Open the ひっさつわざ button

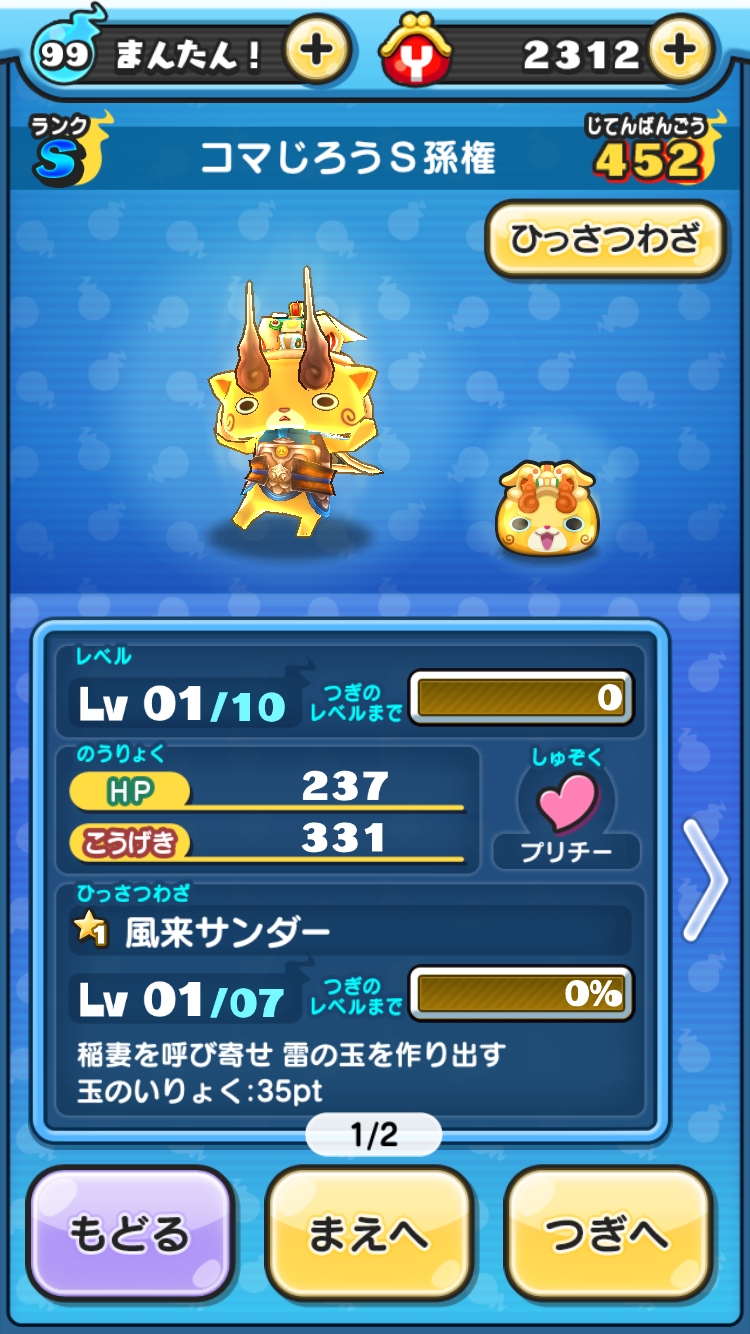(x=605, y=240)
